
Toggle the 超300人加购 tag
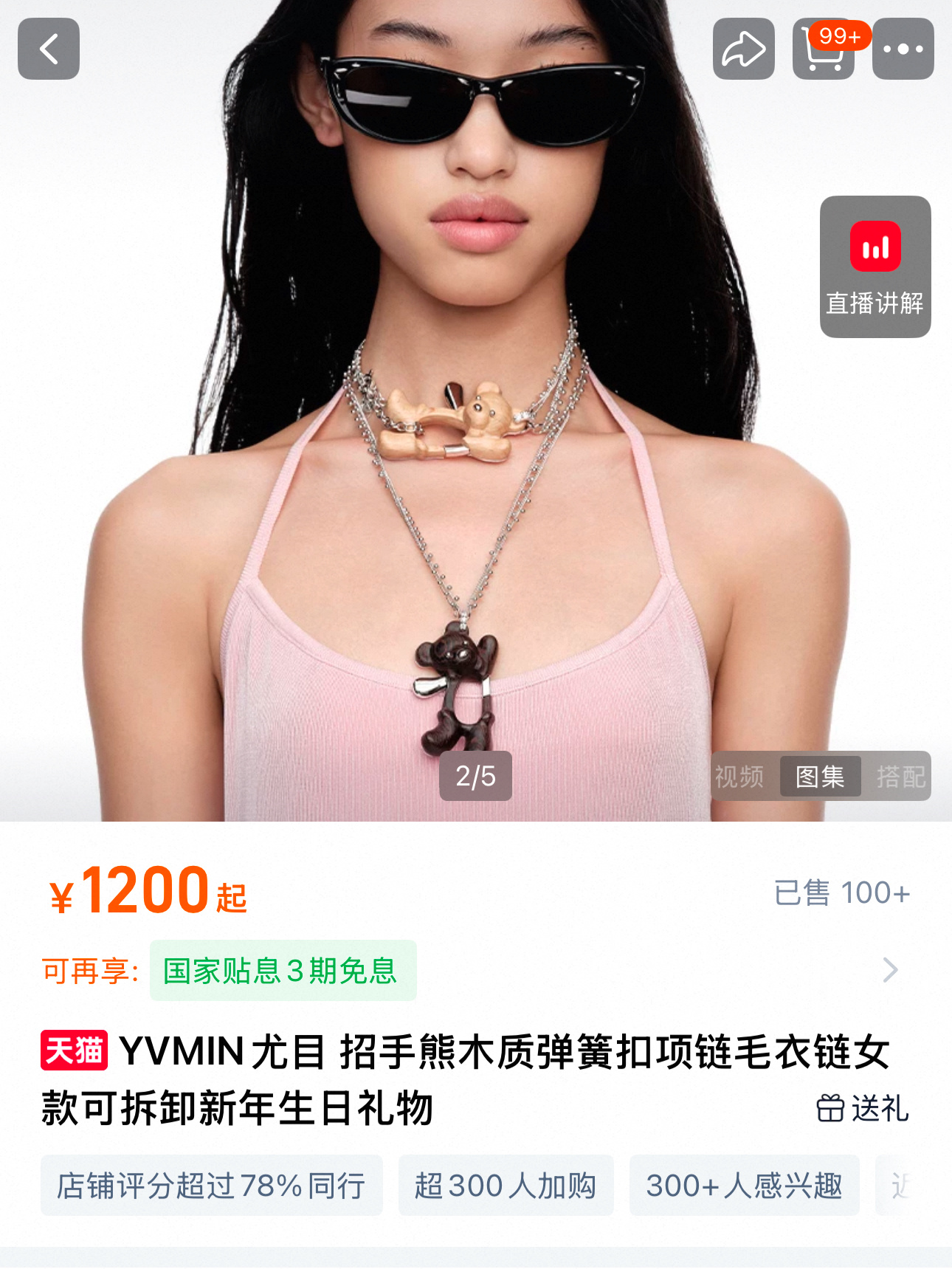tap(506, 1185)
